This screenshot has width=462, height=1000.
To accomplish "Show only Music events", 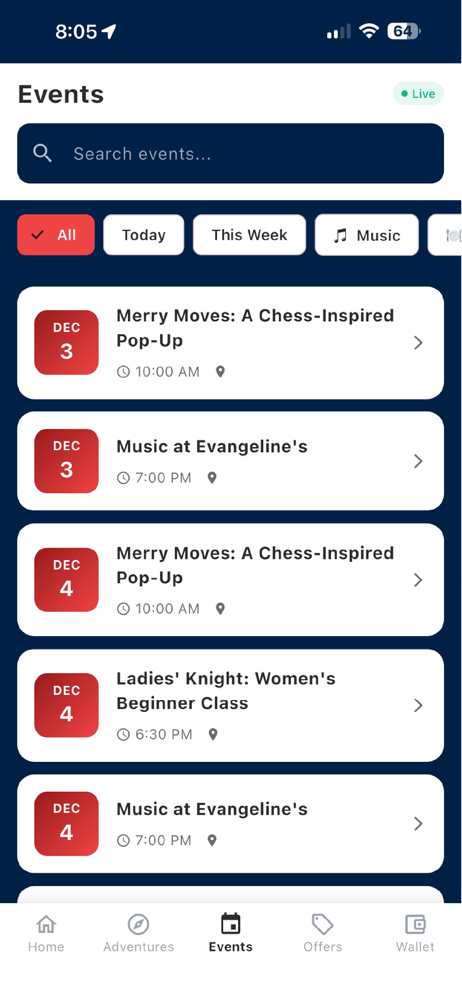I will coord(367,235).
